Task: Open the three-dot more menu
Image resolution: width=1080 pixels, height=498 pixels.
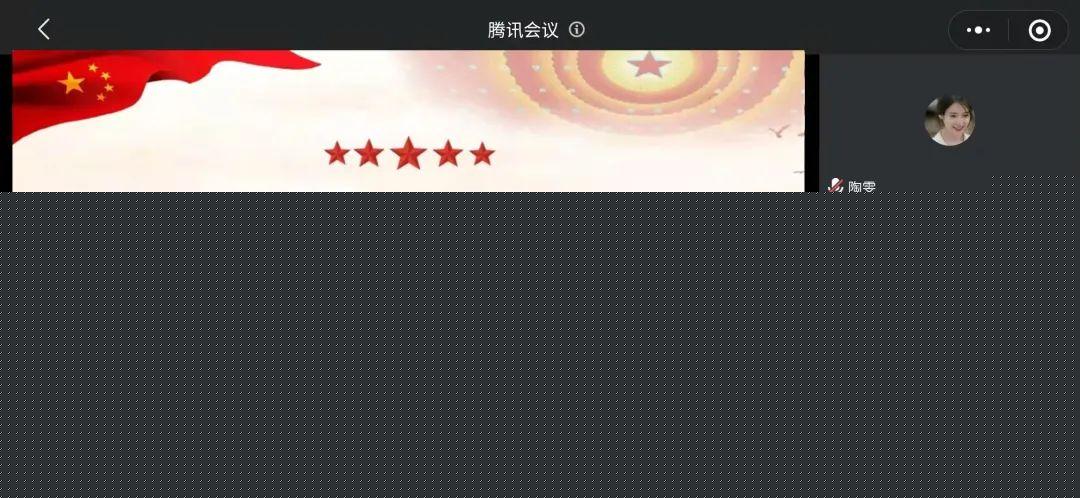Action: [x=976, y=31]
